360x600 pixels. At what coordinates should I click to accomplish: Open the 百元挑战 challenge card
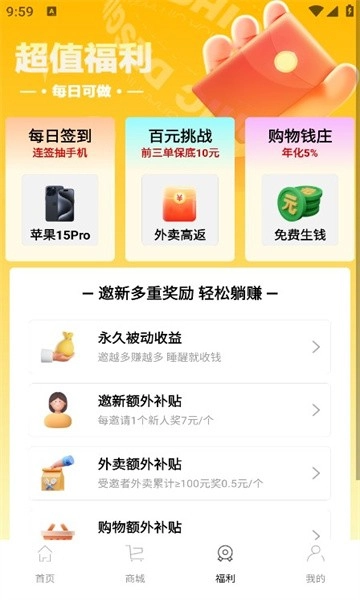180,189
